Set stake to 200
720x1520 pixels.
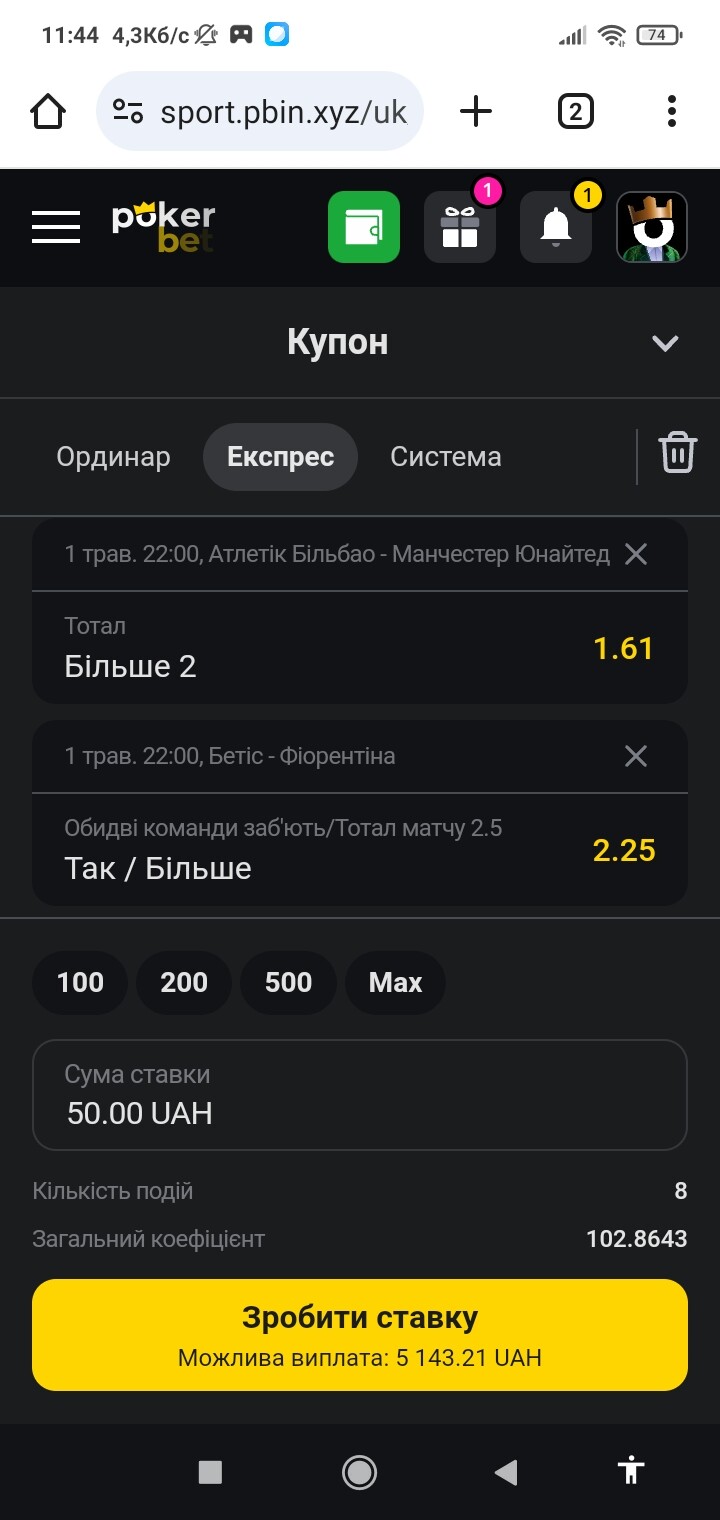click(184, 982)
